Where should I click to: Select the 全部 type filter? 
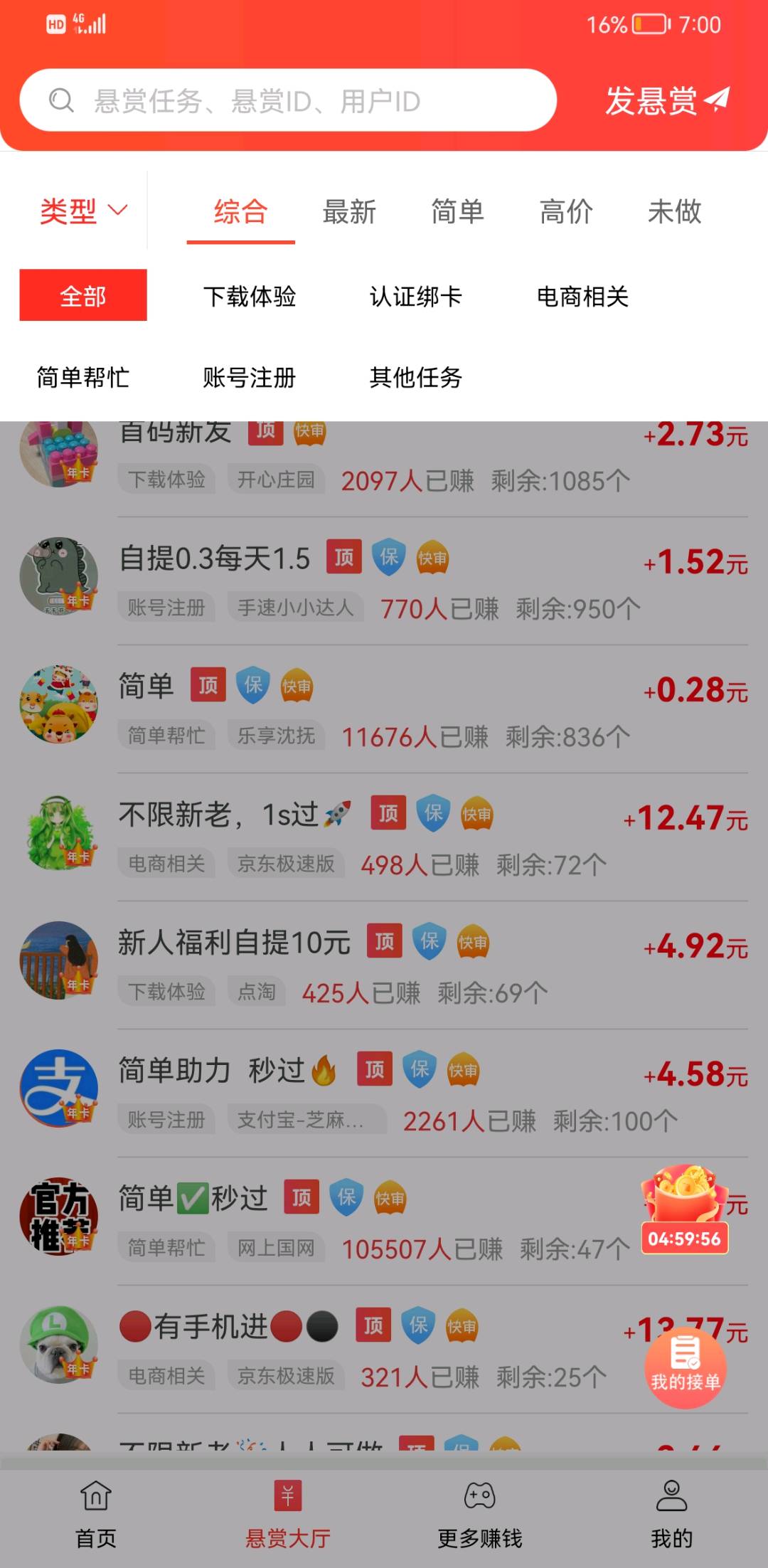(83, 295)
